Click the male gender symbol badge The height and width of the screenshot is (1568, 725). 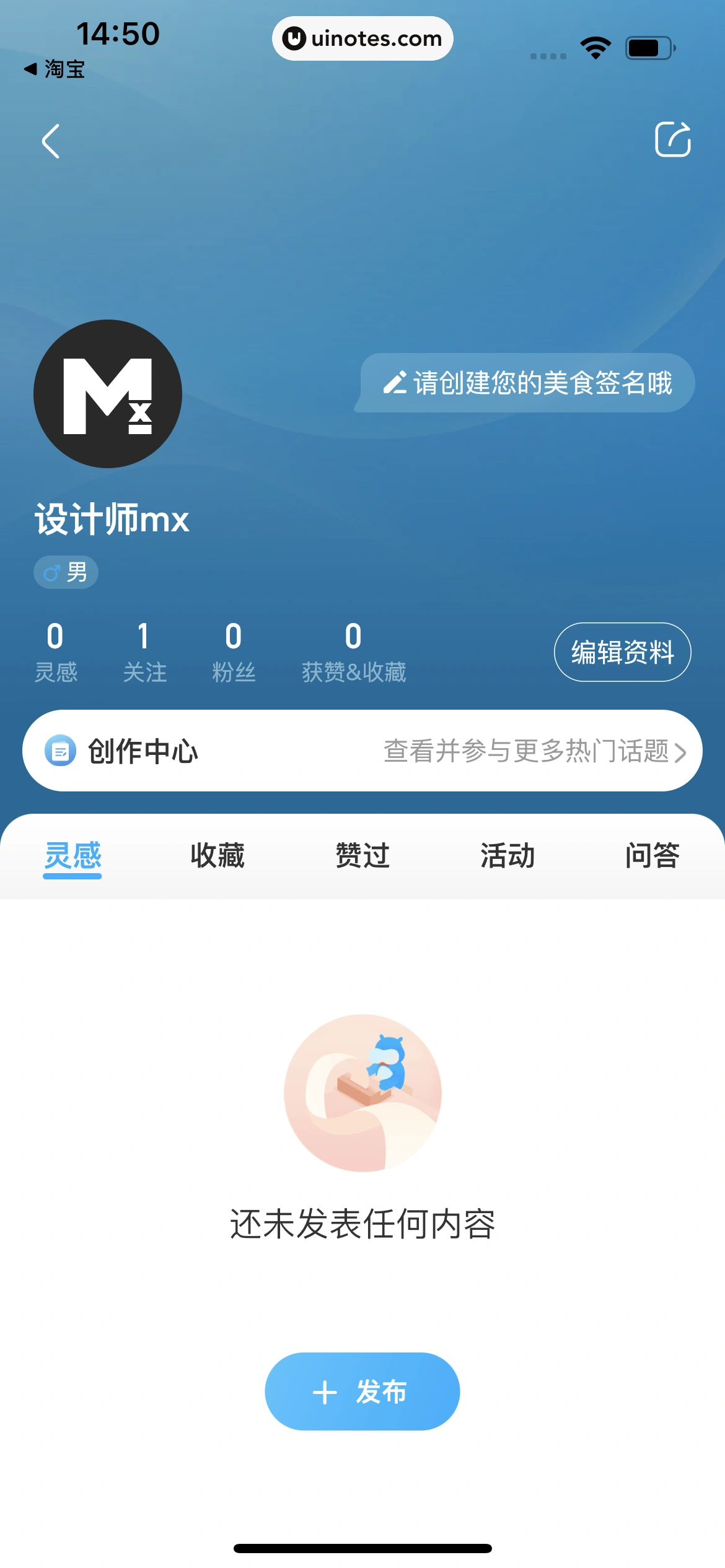click(x=51, y=572)
